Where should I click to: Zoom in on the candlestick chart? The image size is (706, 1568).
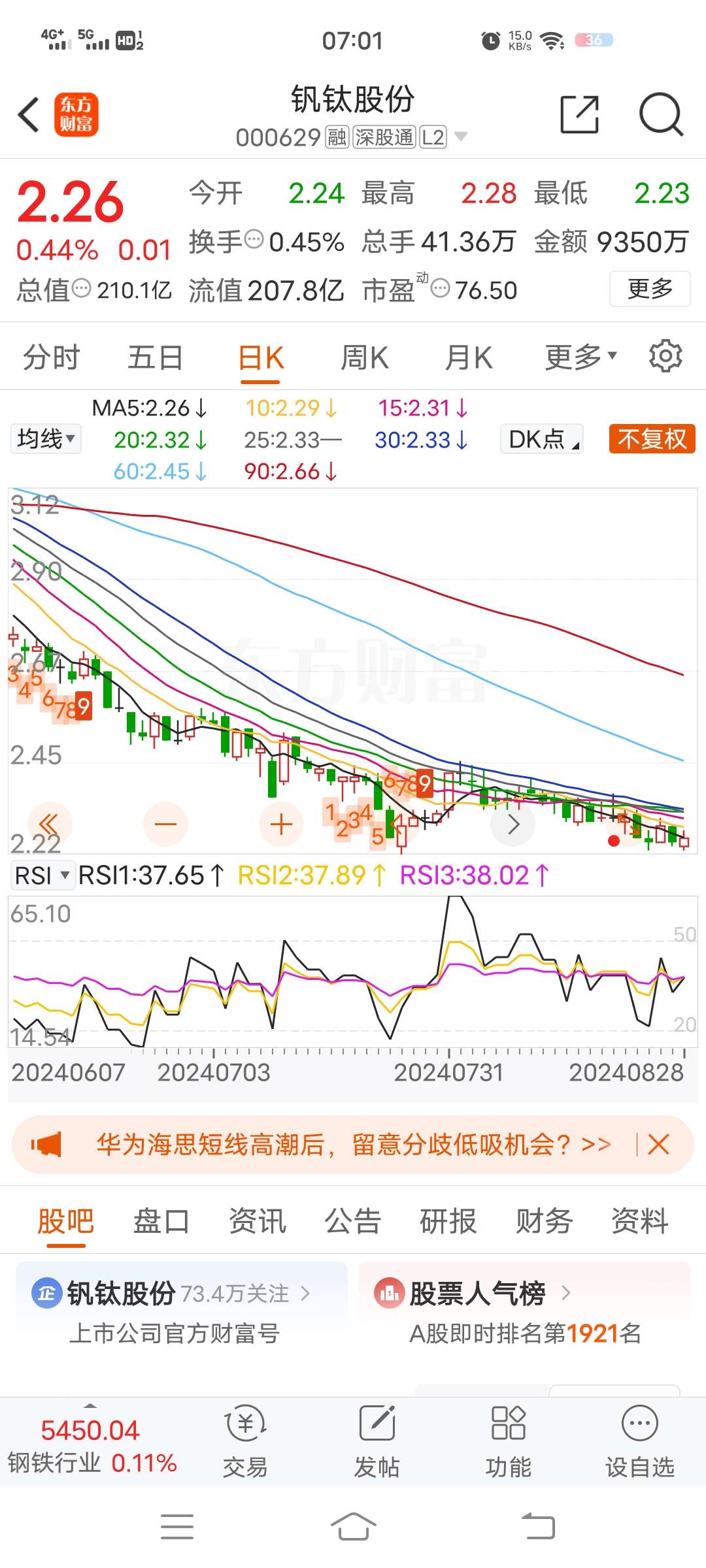click(280, 825)
